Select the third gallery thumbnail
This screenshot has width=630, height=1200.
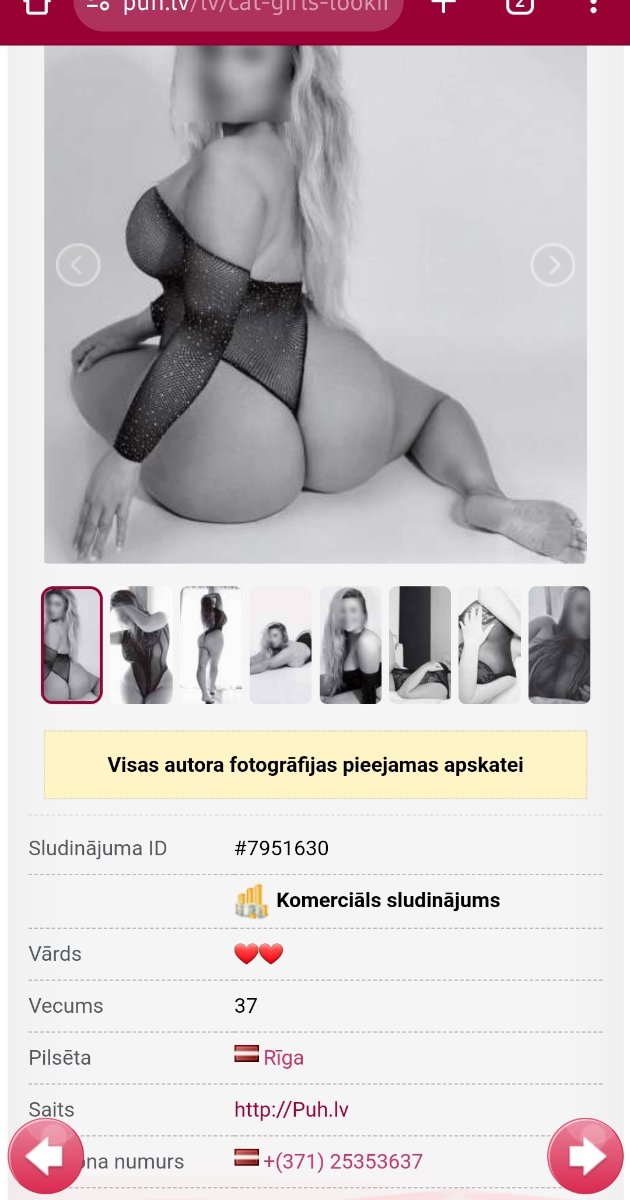click(x=211, y=645)
